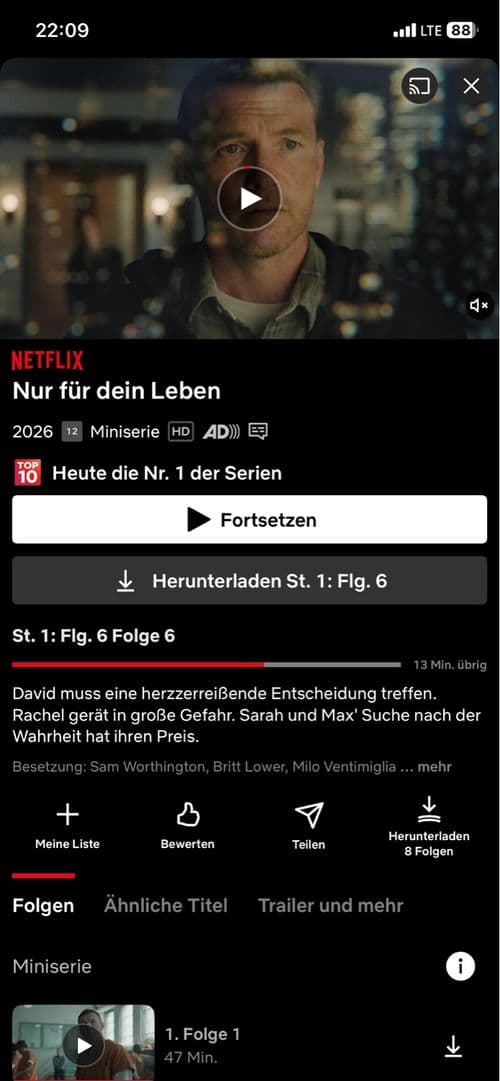Download St. 1: Flg. 6
The width and height of the screenshot is (500, 1081).
click(x=250, y=581)
